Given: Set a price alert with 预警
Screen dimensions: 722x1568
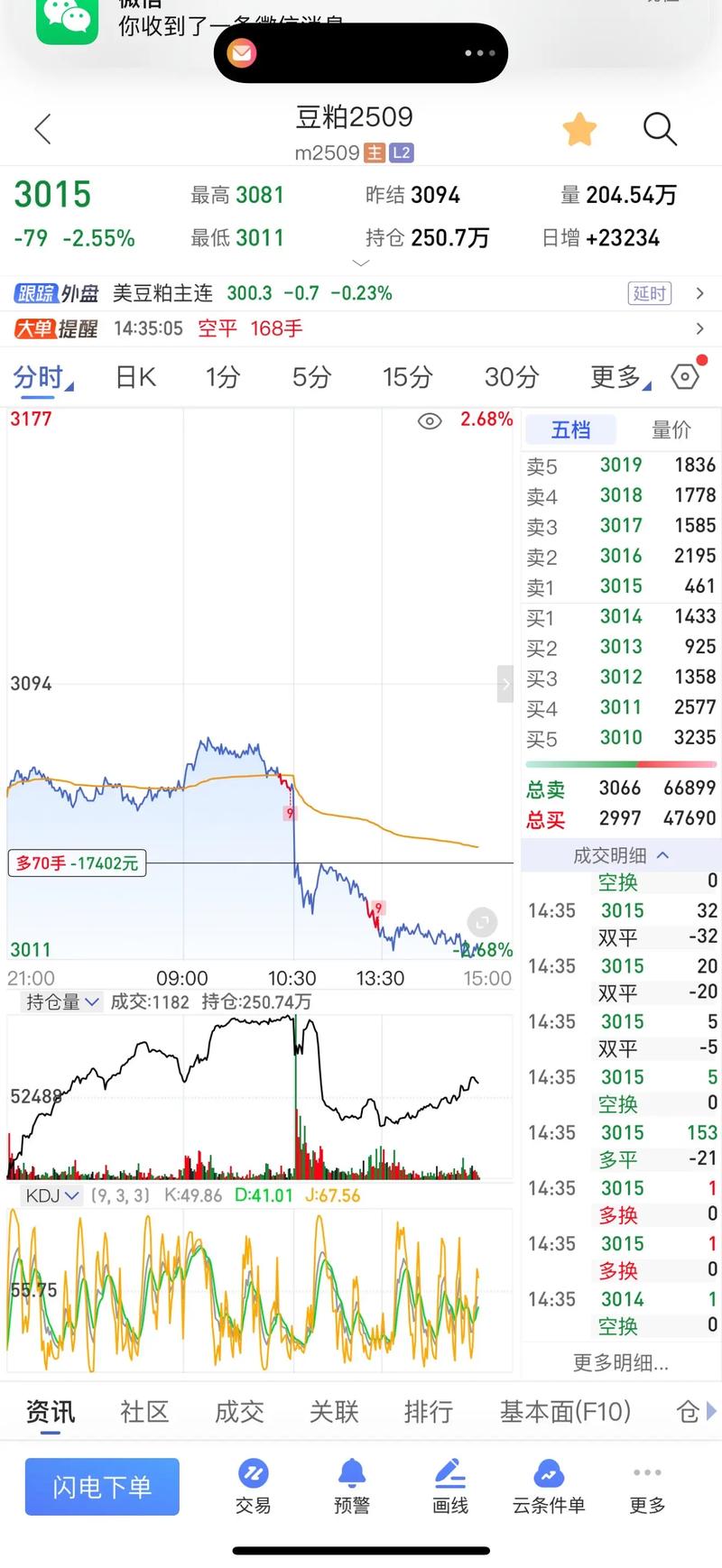Looking at the screenshot, I should point(351,1487).
